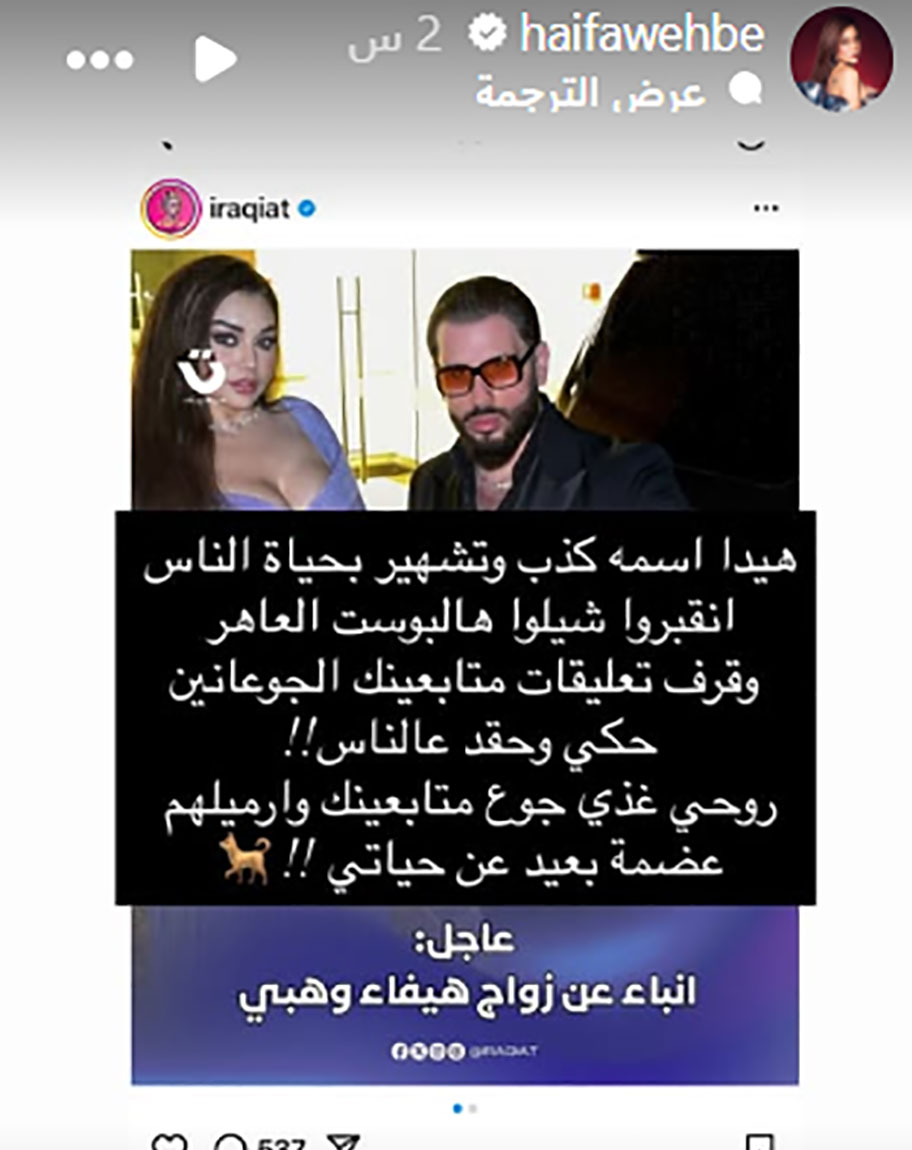Resume the story with the play button
Screen dimensions: 912x1150
214,61
